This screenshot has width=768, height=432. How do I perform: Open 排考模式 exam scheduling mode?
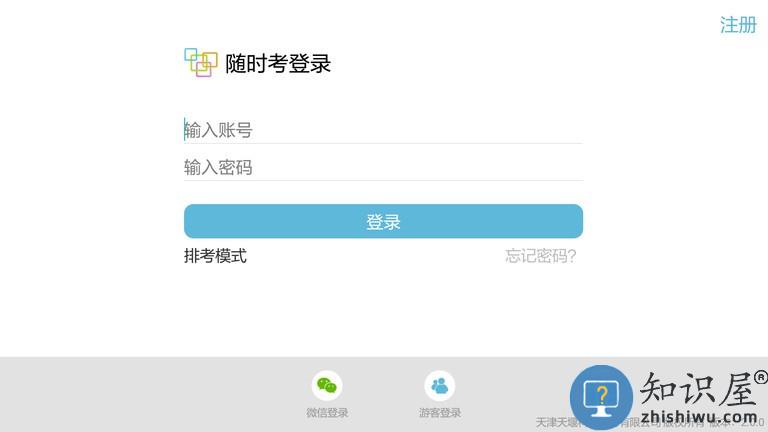[x=215, y=256]
